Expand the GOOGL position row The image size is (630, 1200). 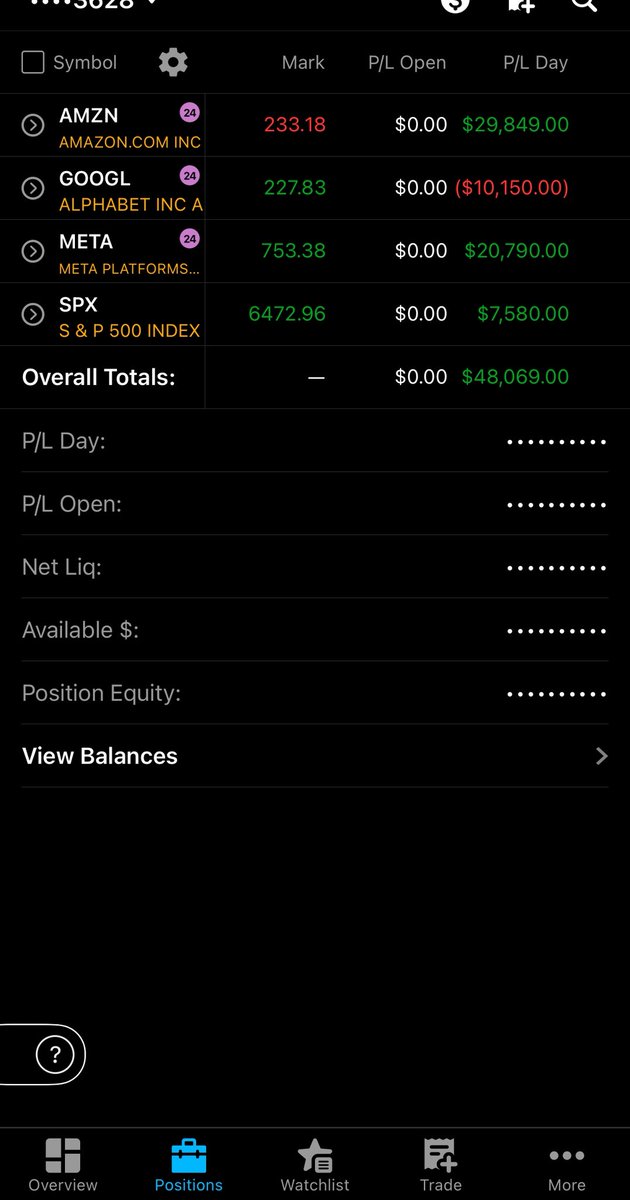tap(33, 188)
